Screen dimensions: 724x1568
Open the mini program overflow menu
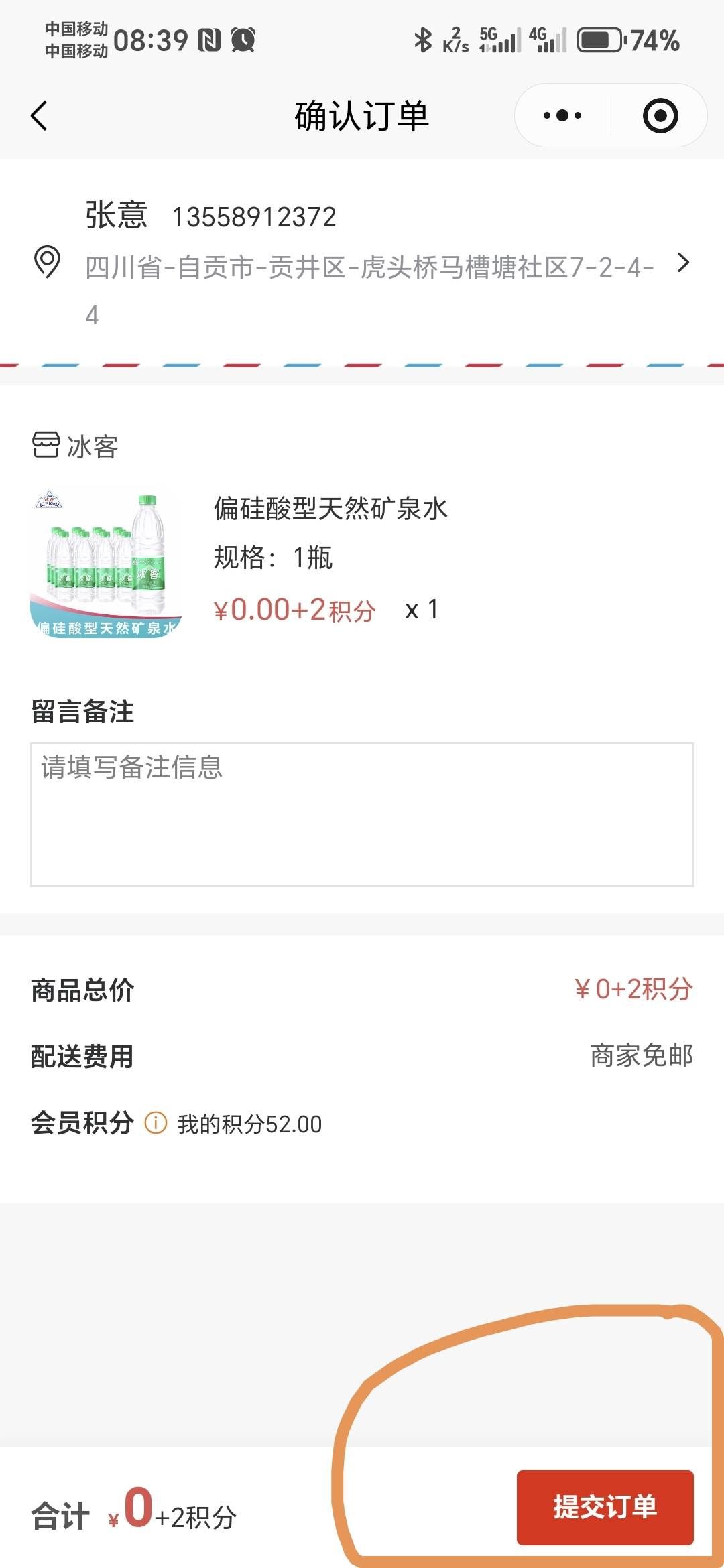click(562, 116)
